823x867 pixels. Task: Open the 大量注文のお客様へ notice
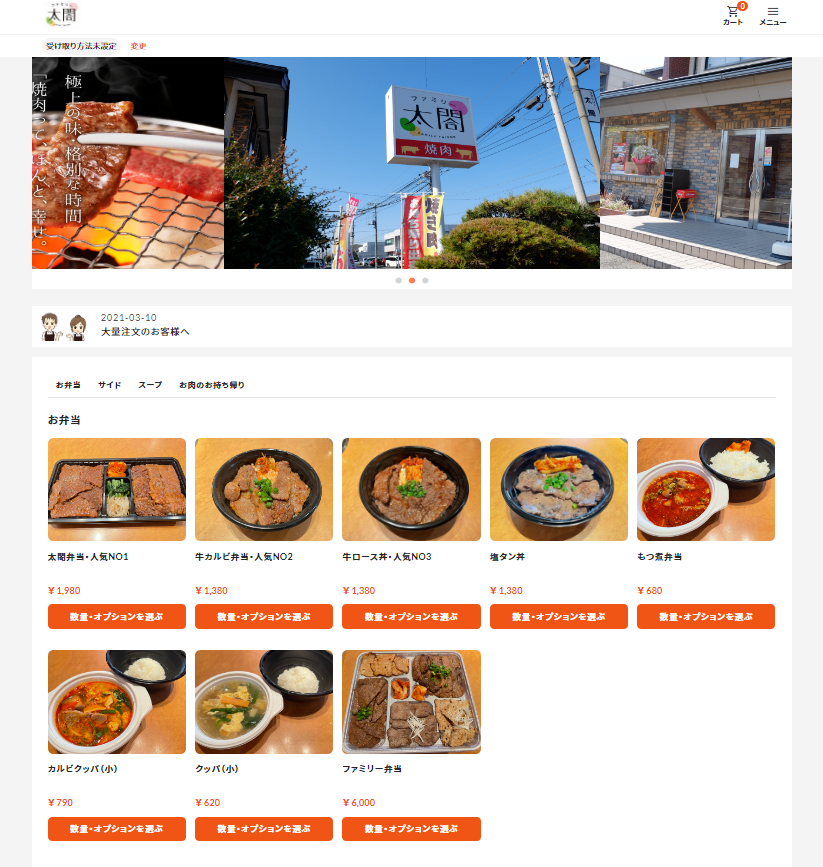[x=145, y=331]
